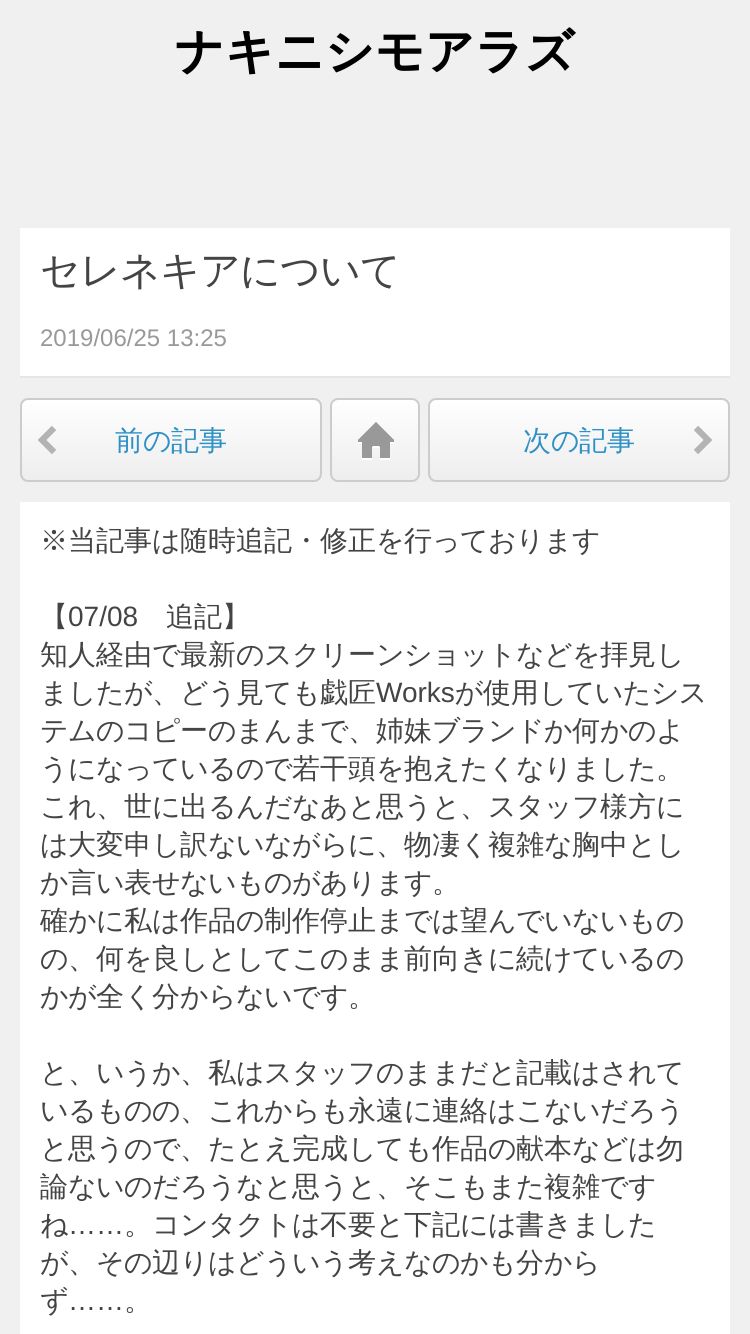Open the blog title ナキニシモアラズ
Image resolution: width=750 pixels, height=1334 pixels.
[375, 52]
